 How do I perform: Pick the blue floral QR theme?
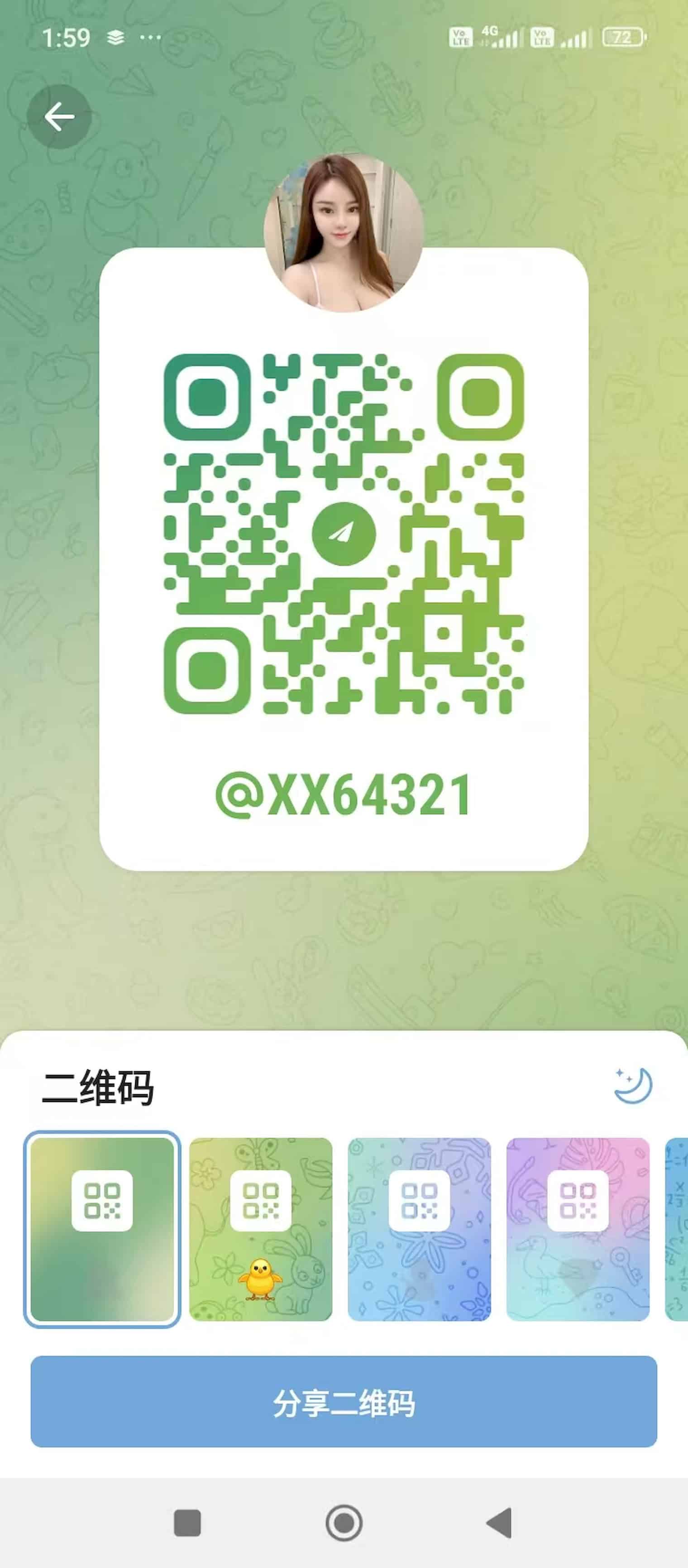(419, 1229)
